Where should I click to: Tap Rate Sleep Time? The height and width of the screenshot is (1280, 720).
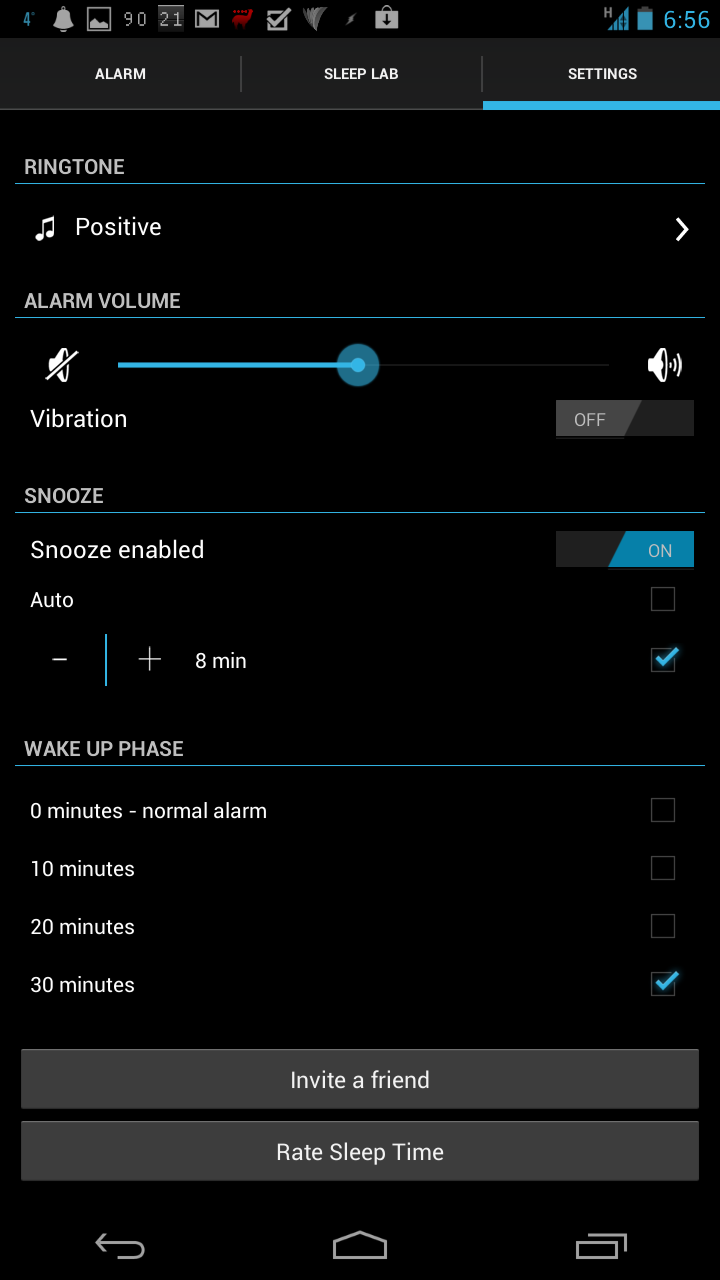tap(360, 1152)
